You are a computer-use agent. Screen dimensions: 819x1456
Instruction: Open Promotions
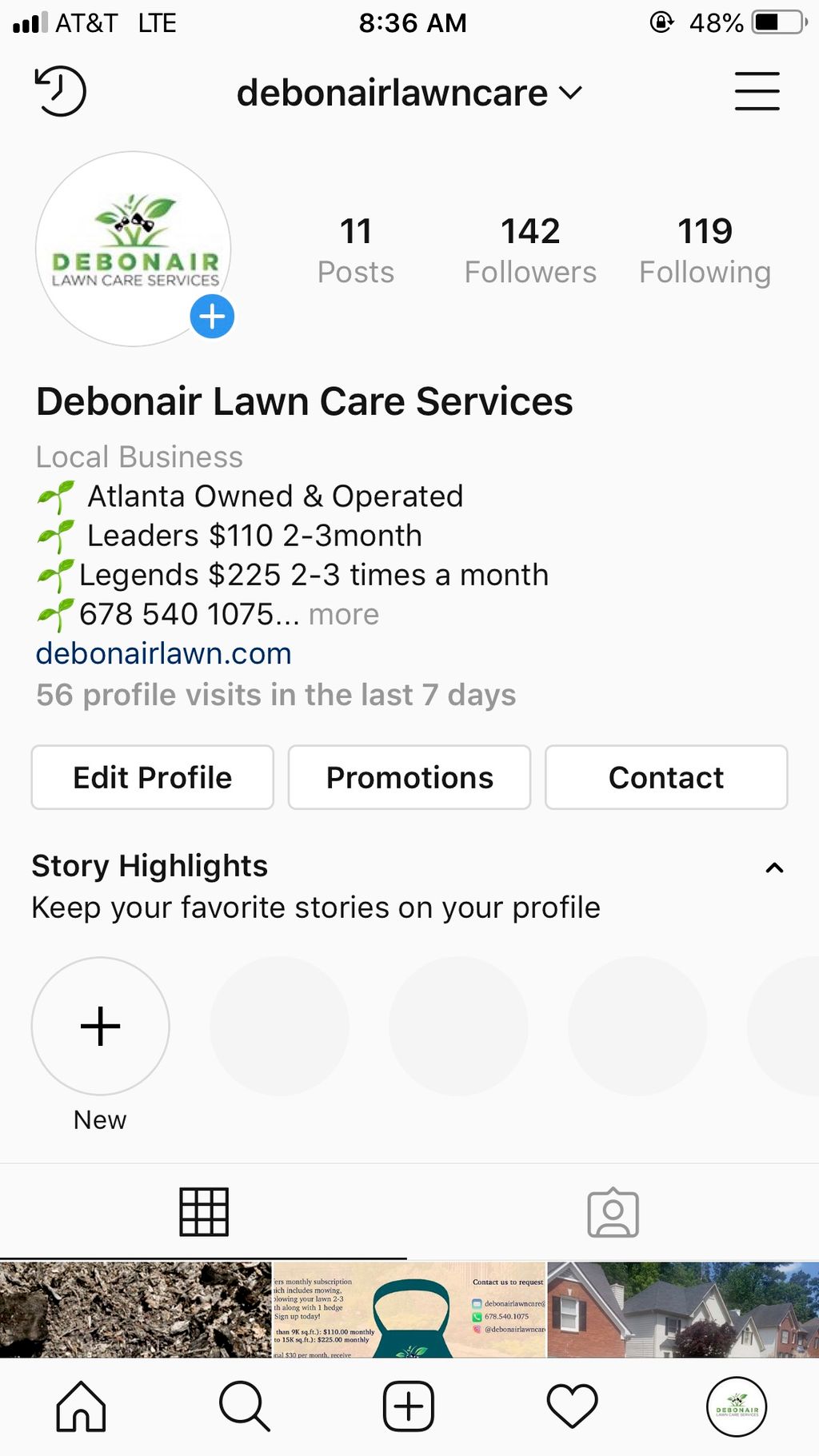coord(409,777)
